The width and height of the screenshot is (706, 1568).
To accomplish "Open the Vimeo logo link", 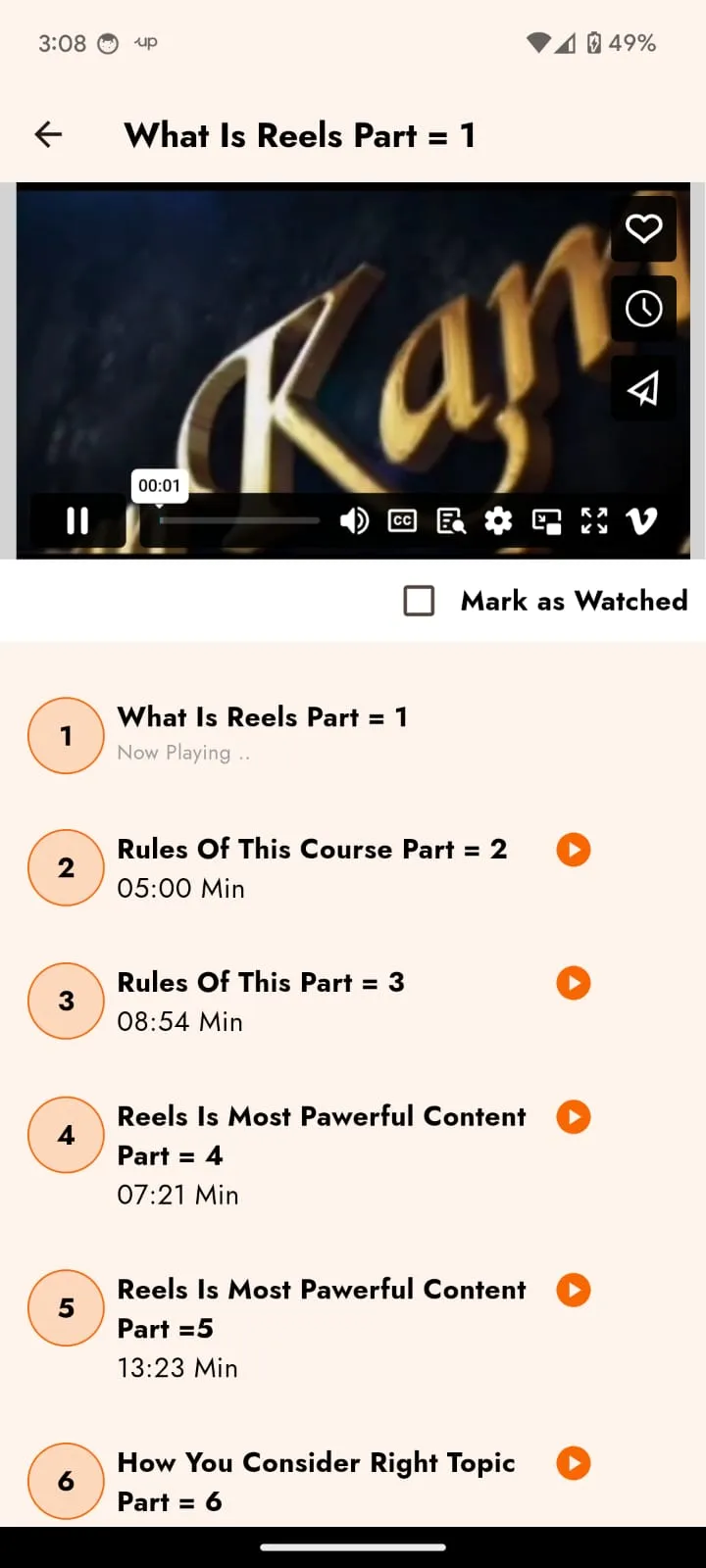I will (641, 520).
